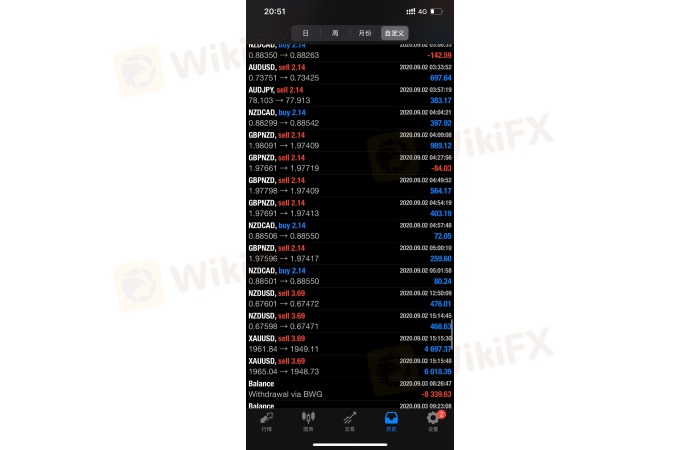Select the 月份 (month) filter
Image resolution: width=700 pixels, height=450 pixels.
(365, 33)
